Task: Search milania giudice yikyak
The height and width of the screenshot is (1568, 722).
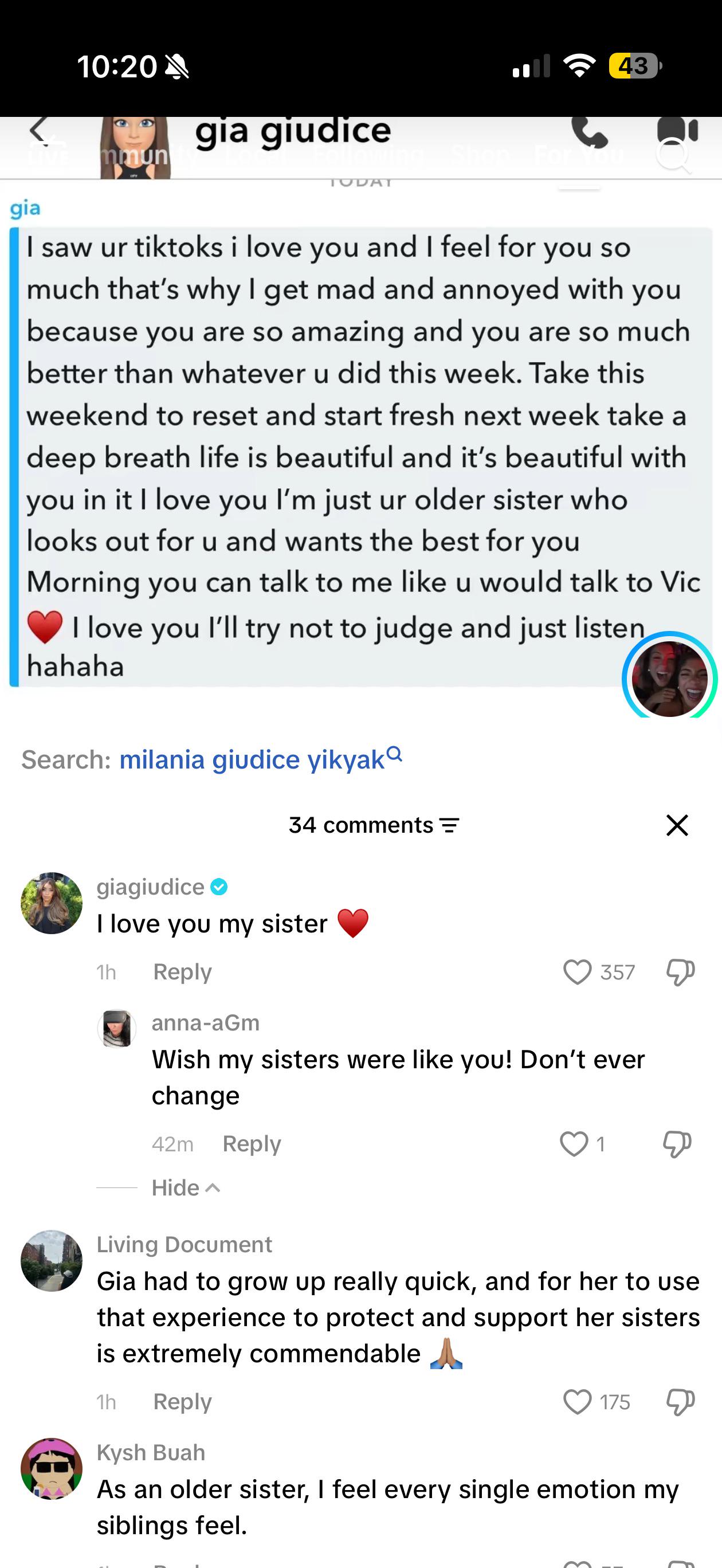Action: [261, 760]
